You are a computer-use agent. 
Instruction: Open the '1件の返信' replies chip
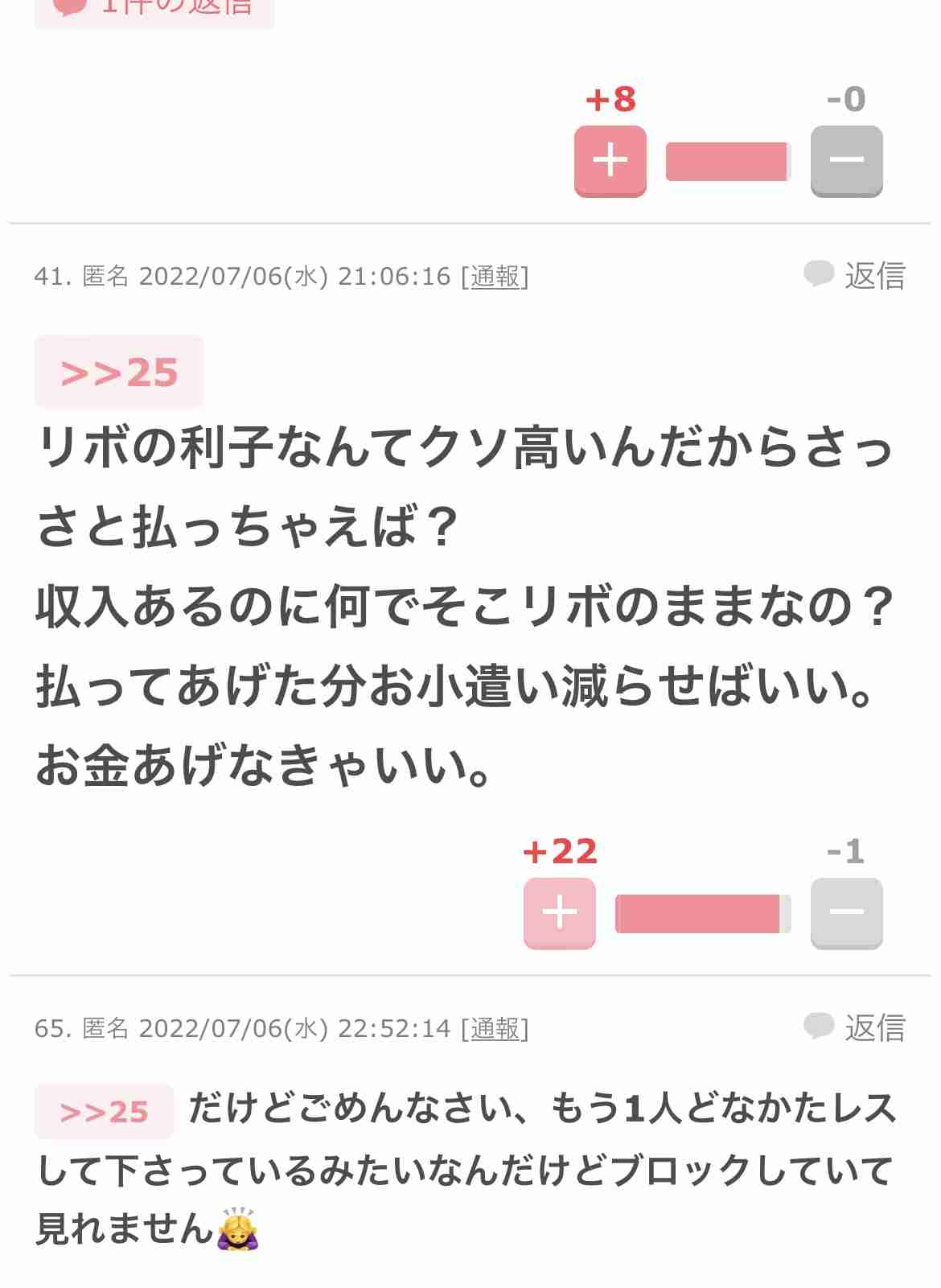point(154,10)
